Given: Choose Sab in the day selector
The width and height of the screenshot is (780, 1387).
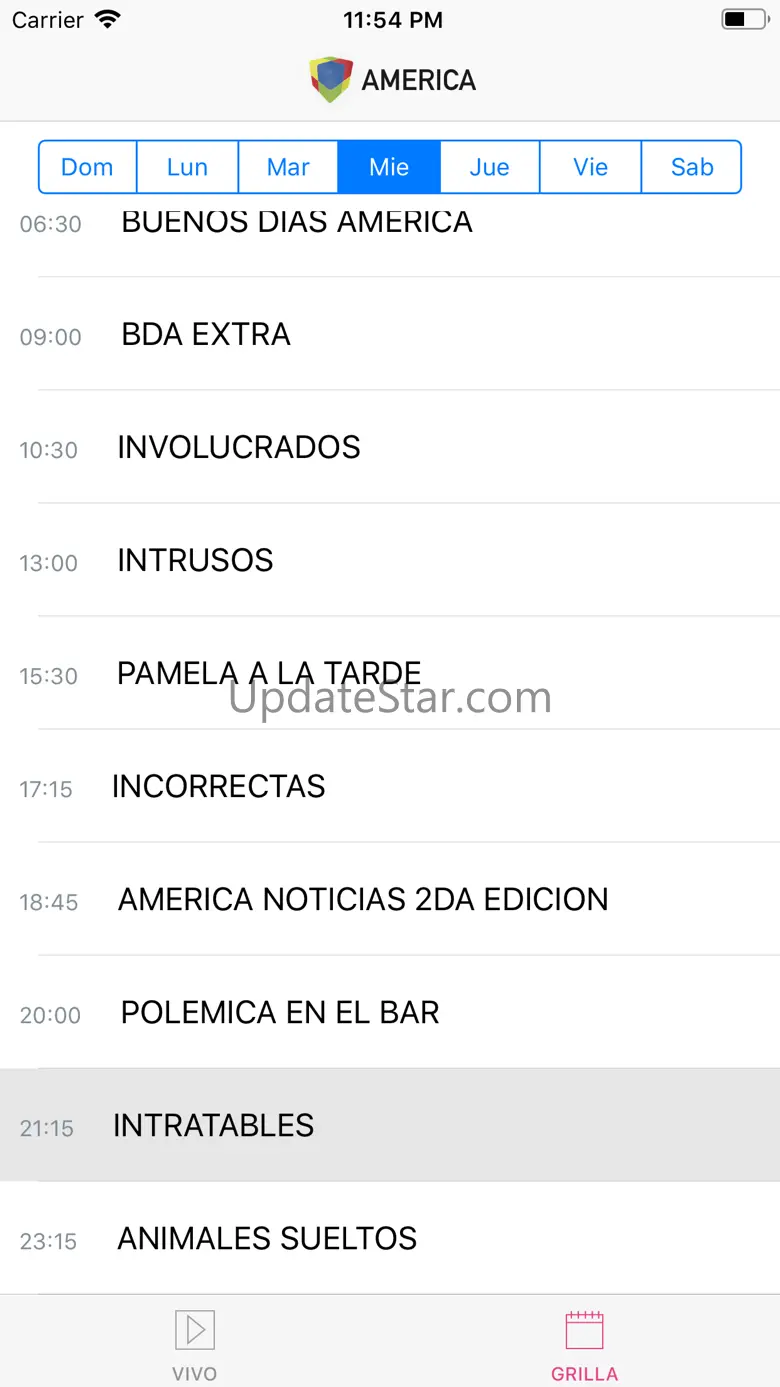Looking at the screenshot, I should tap(691, 167).
